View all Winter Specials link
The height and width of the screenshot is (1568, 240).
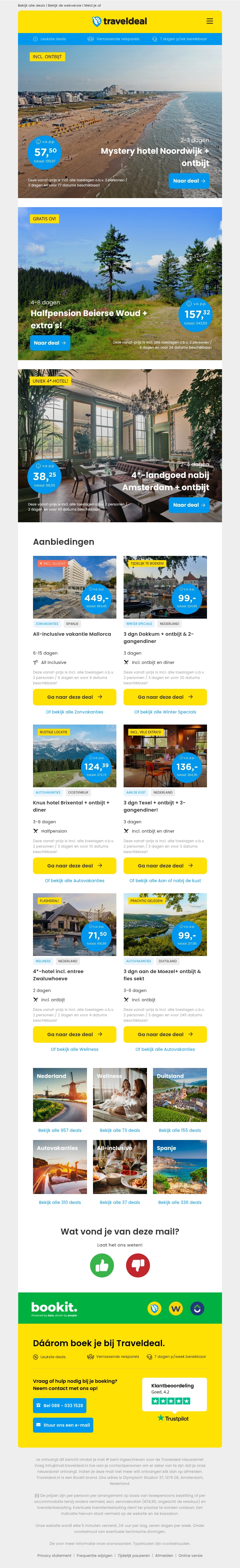pos(165,712)
